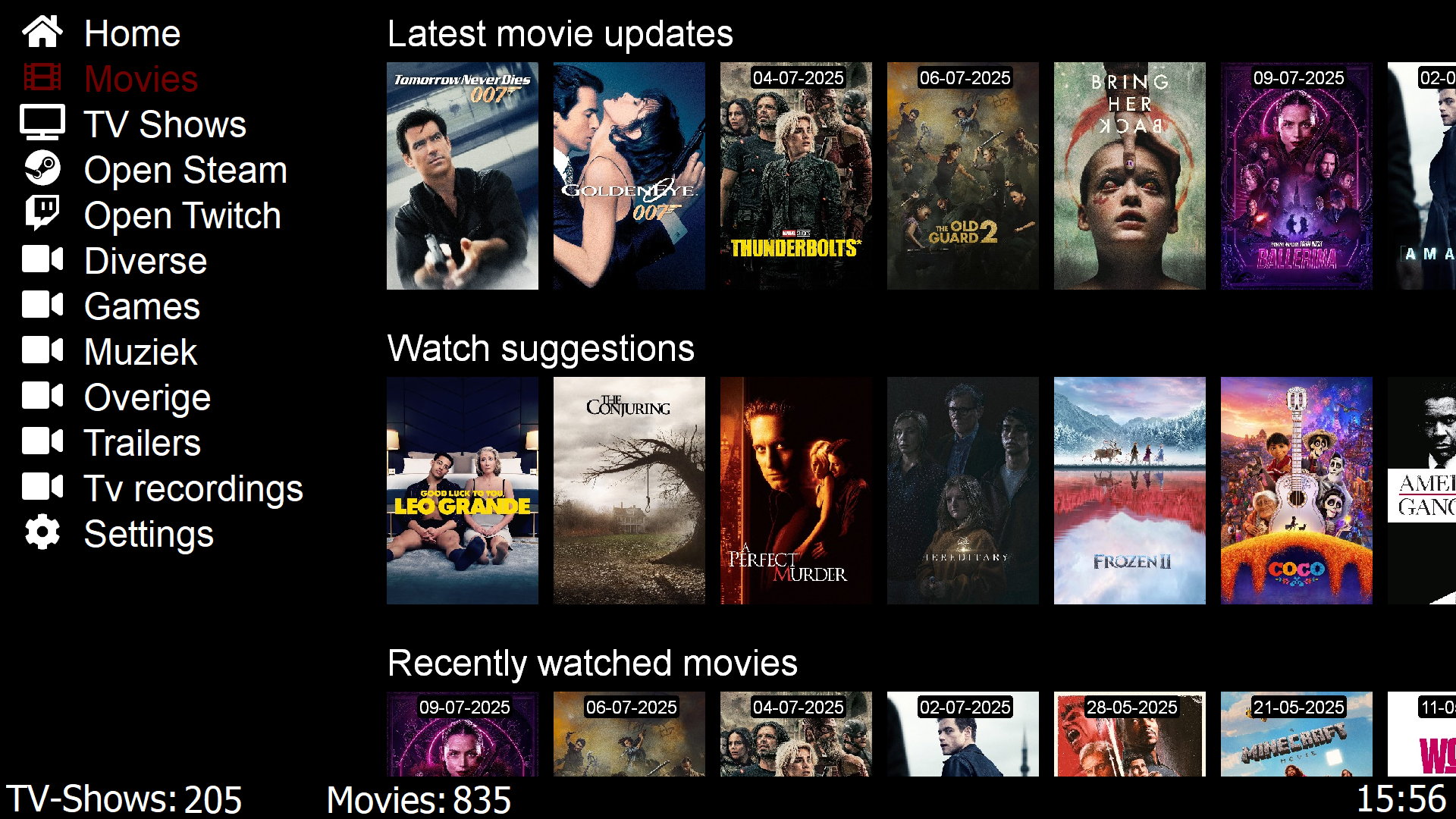Select A Perfect Murder poster

pyautogui.click(x=795, y=491)
